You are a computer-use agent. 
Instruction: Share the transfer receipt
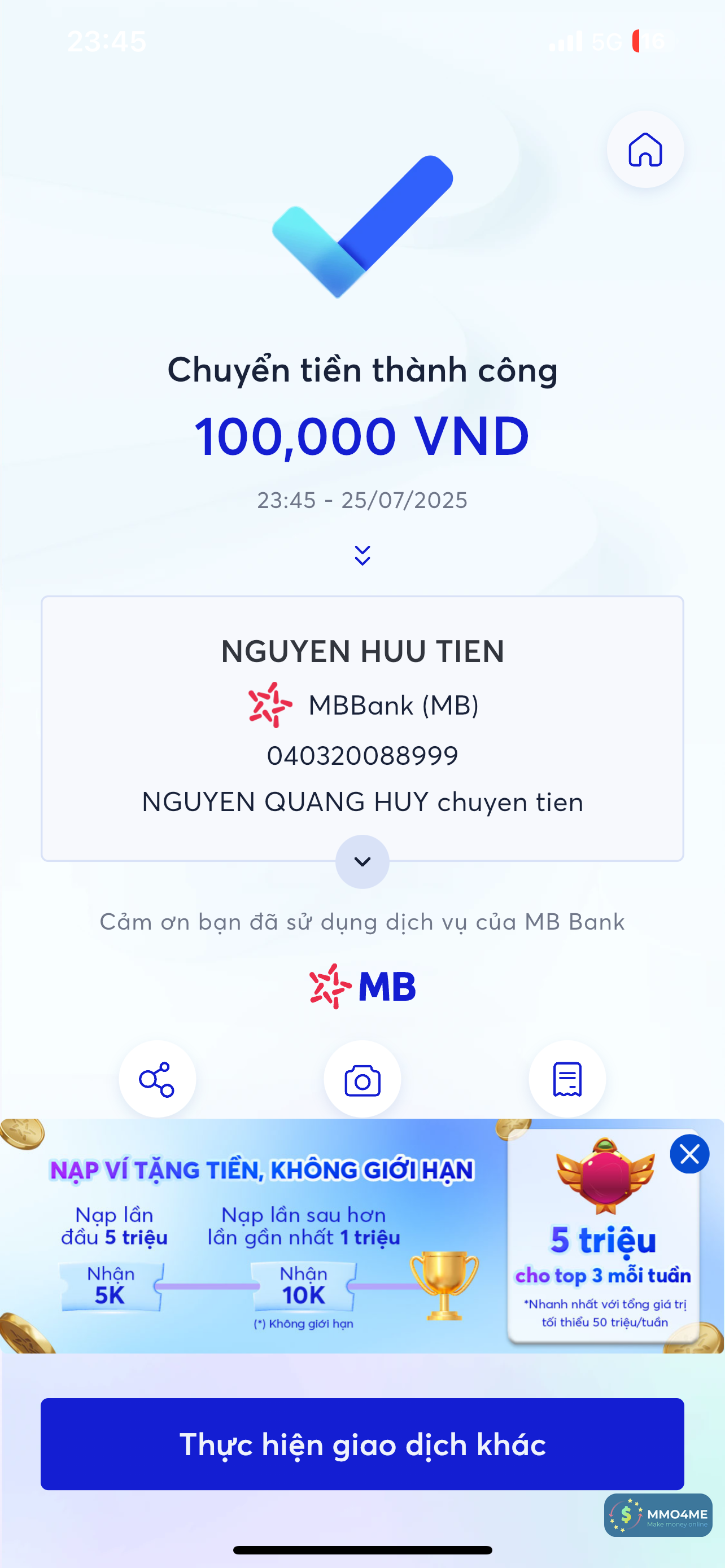(157, 1079)
